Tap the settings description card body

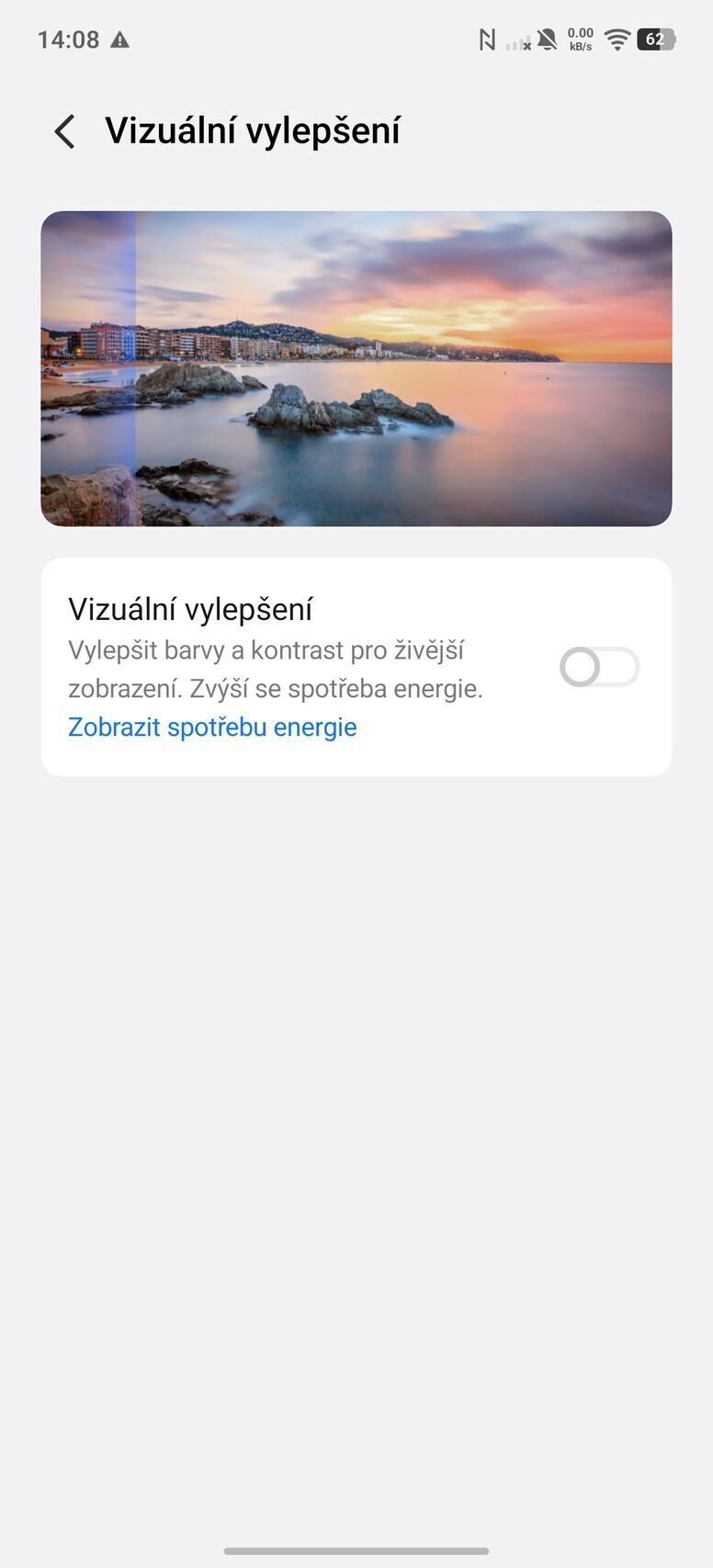click(268, 669)
